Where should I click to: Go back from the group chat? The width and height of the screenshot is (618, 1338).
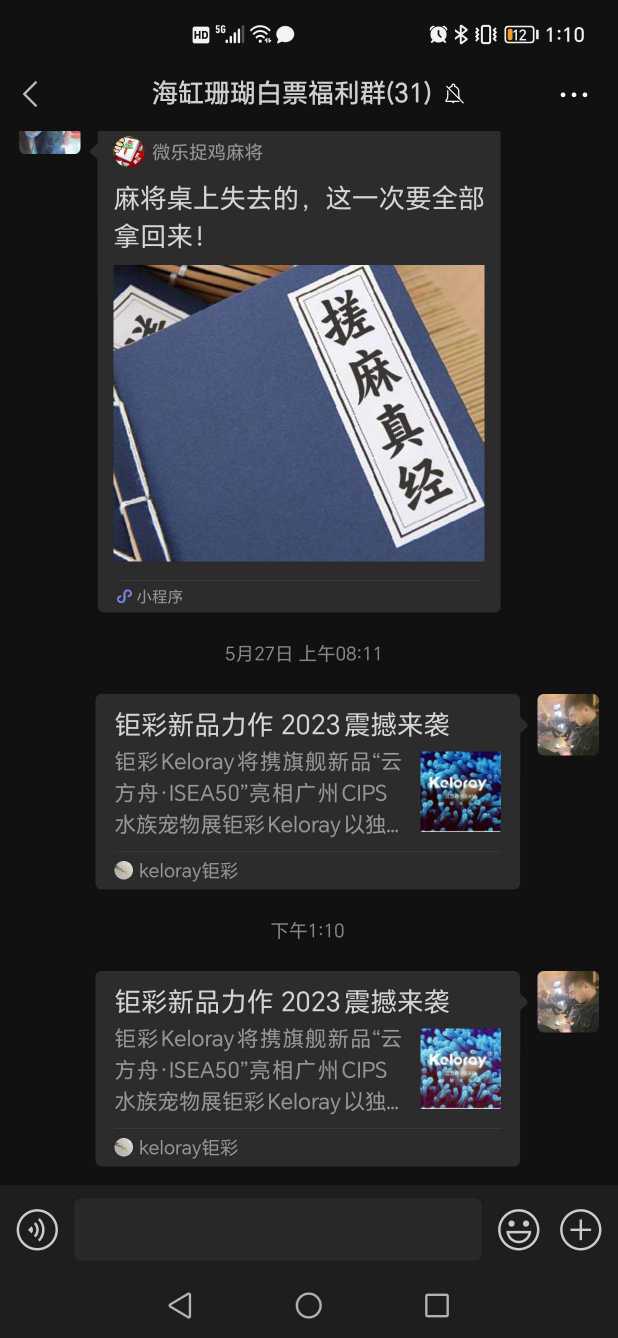30,94
